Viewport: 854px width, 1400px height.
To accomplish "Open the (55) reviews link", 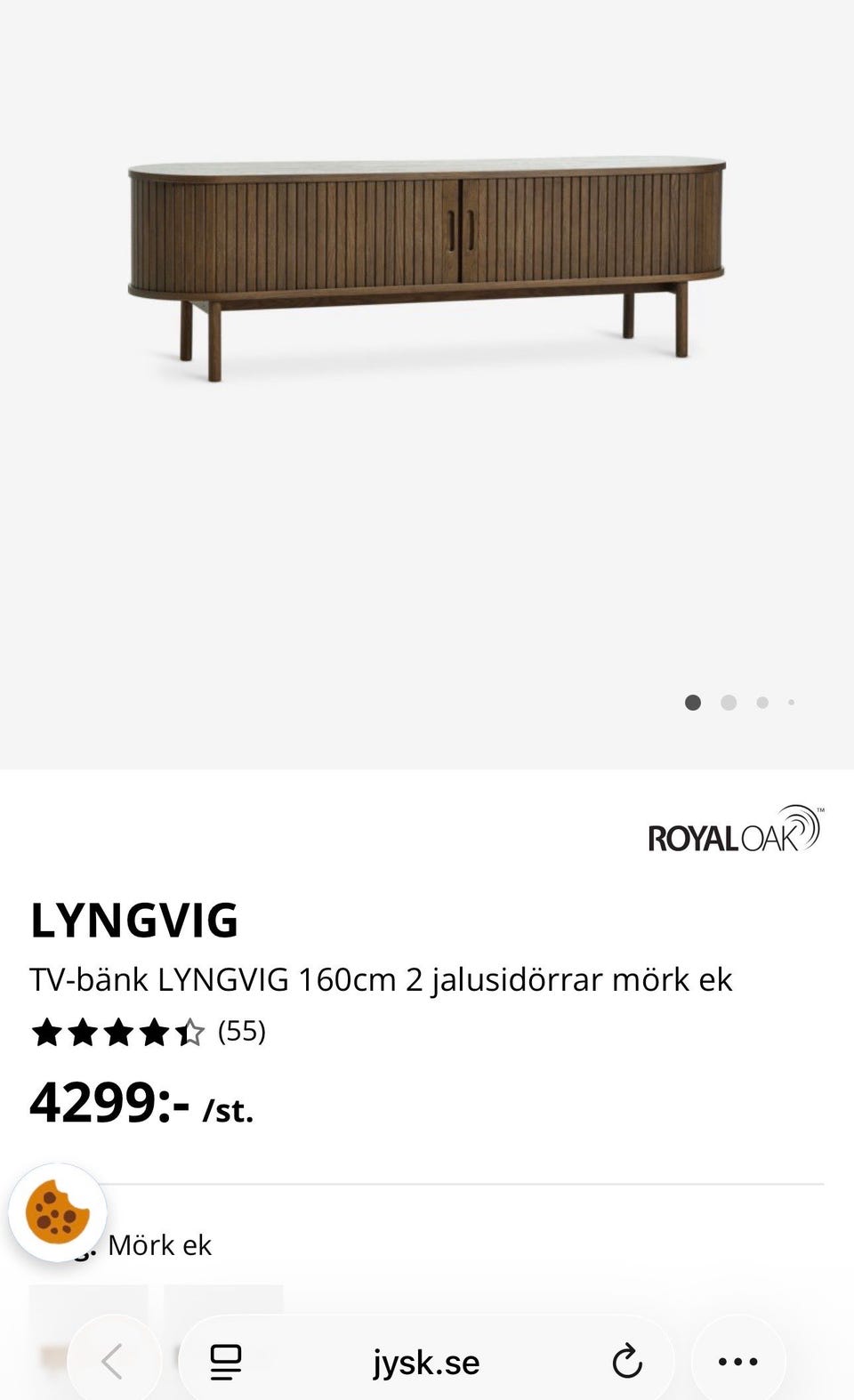I will (x=241, y=1033).
